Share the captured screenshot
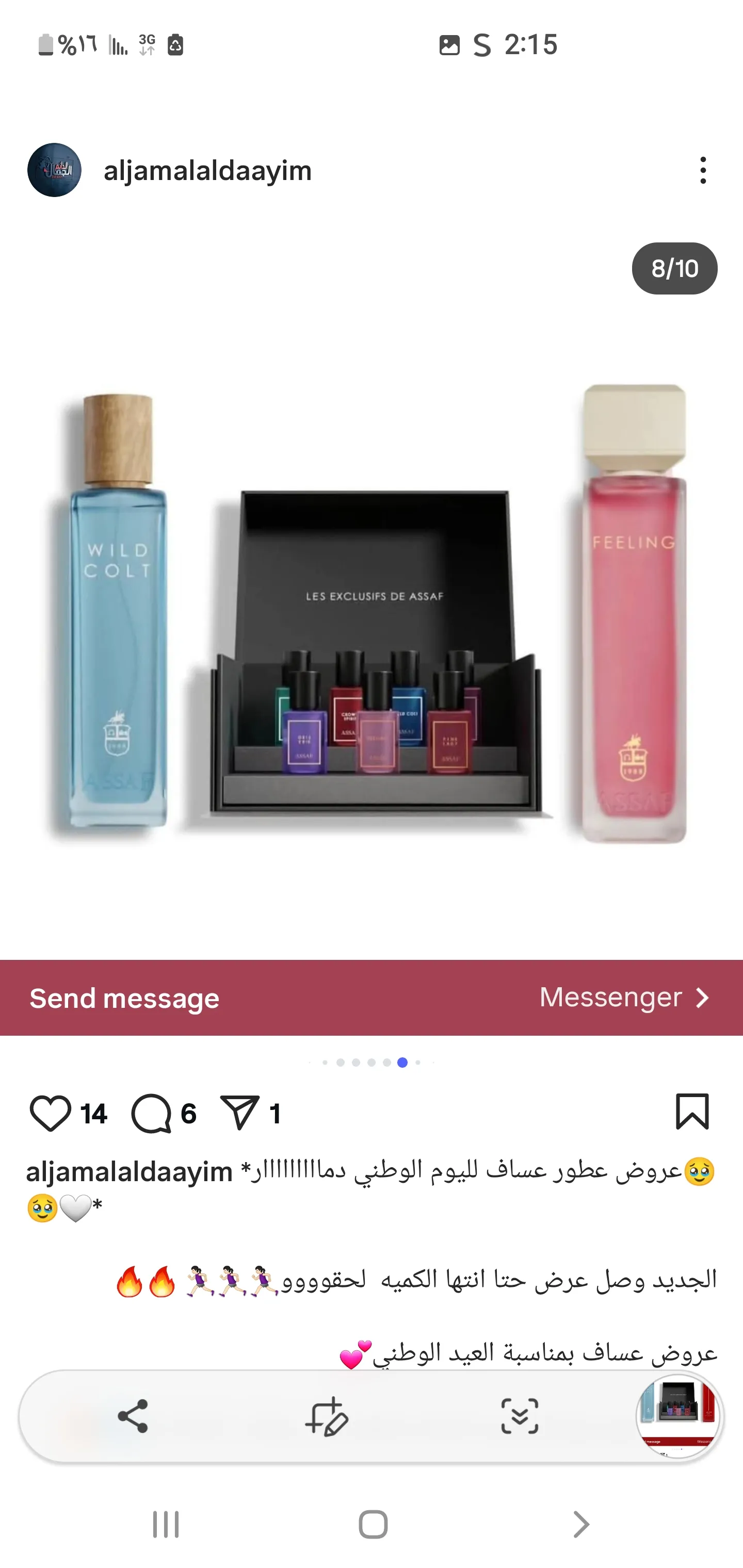 click(x=133, y=1416)
